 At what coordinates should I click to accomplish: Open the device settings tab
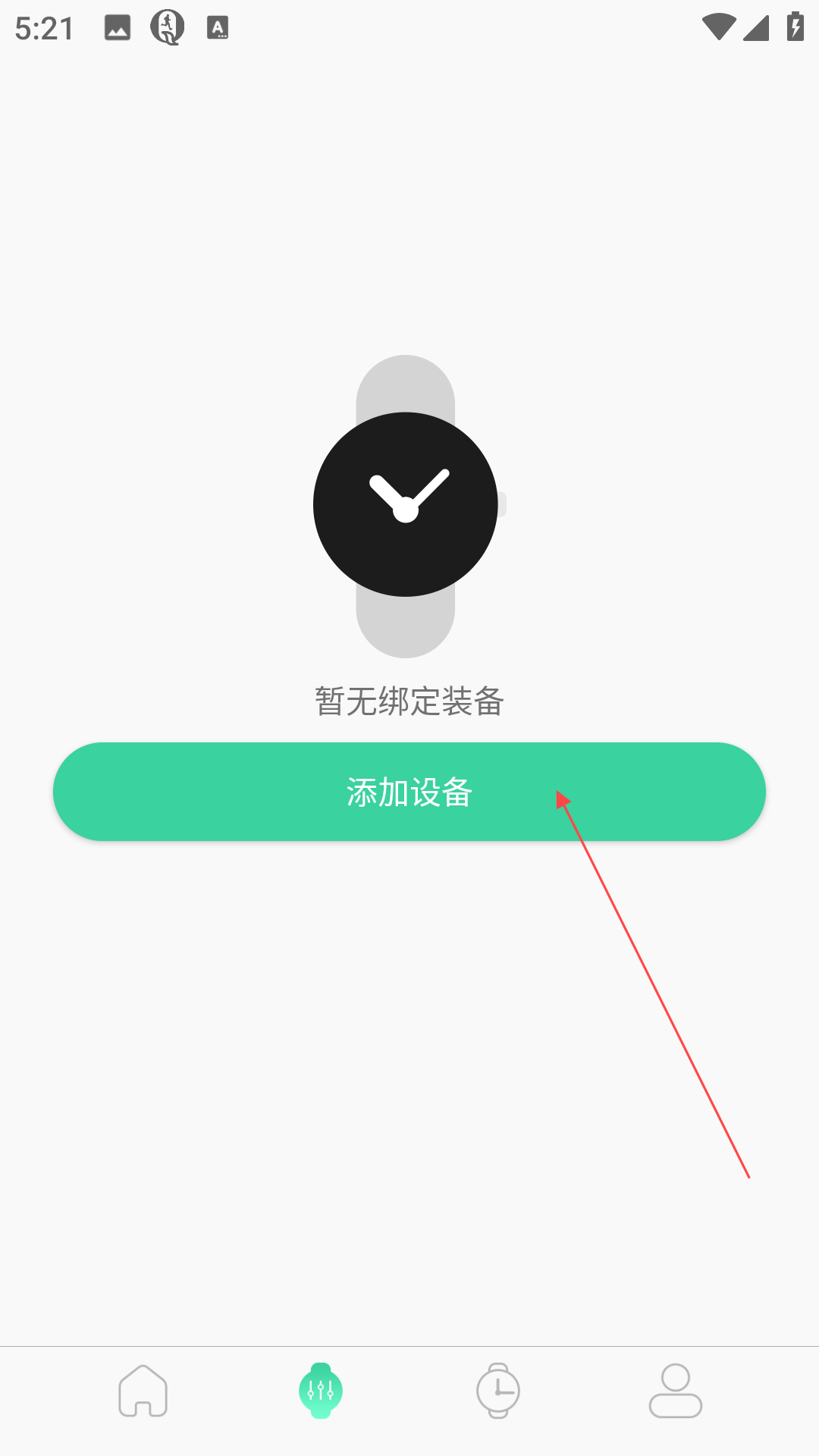[321, 1391]
